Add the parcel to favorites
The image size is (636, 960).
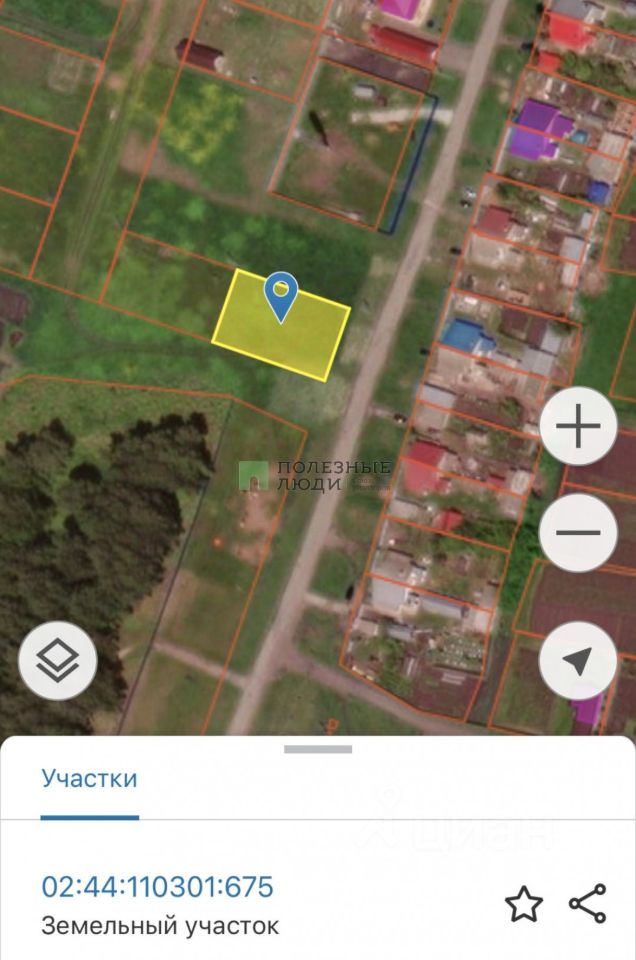click(523, 904)
